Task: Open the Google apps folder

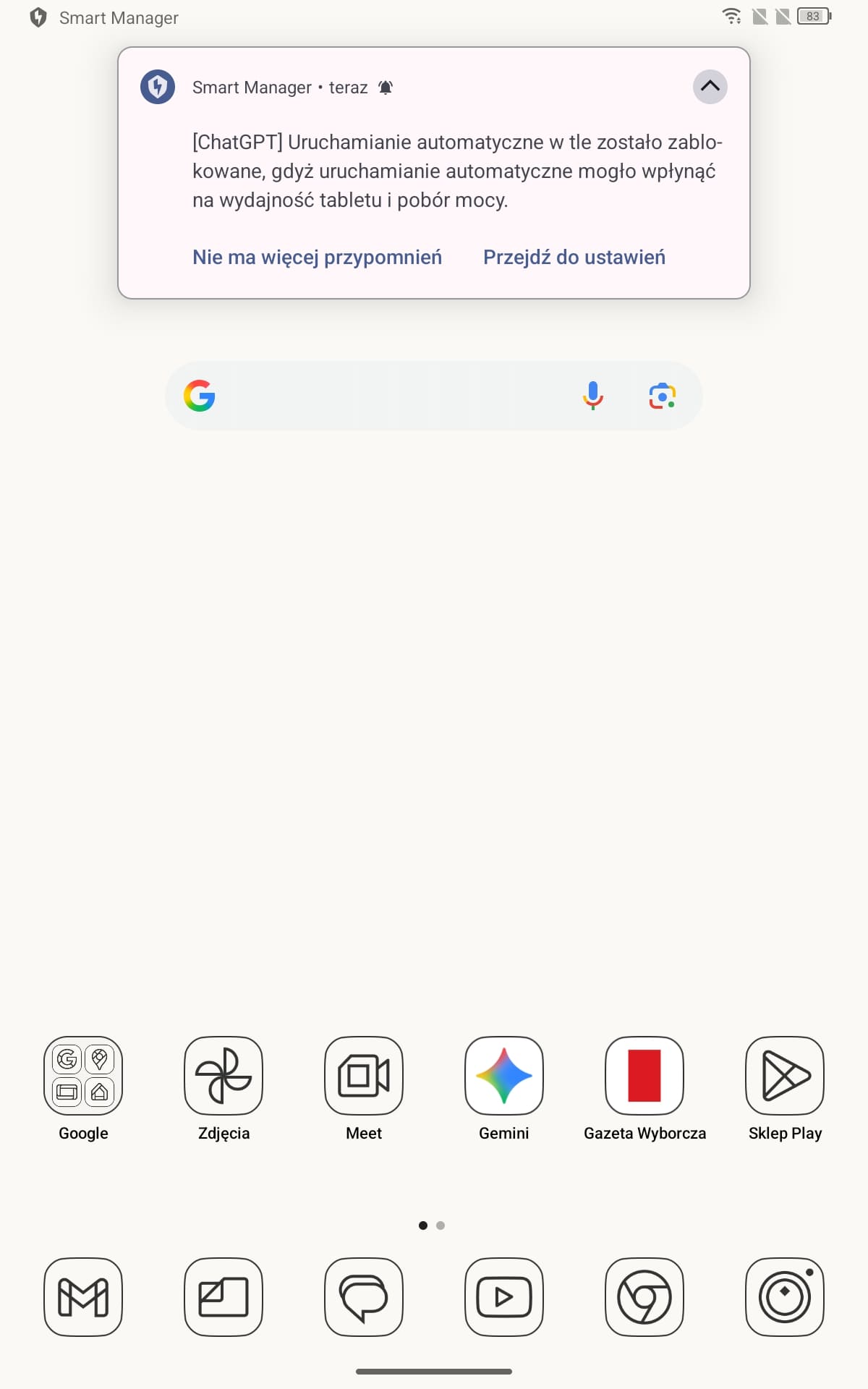Action: [x=83, y=1075]
